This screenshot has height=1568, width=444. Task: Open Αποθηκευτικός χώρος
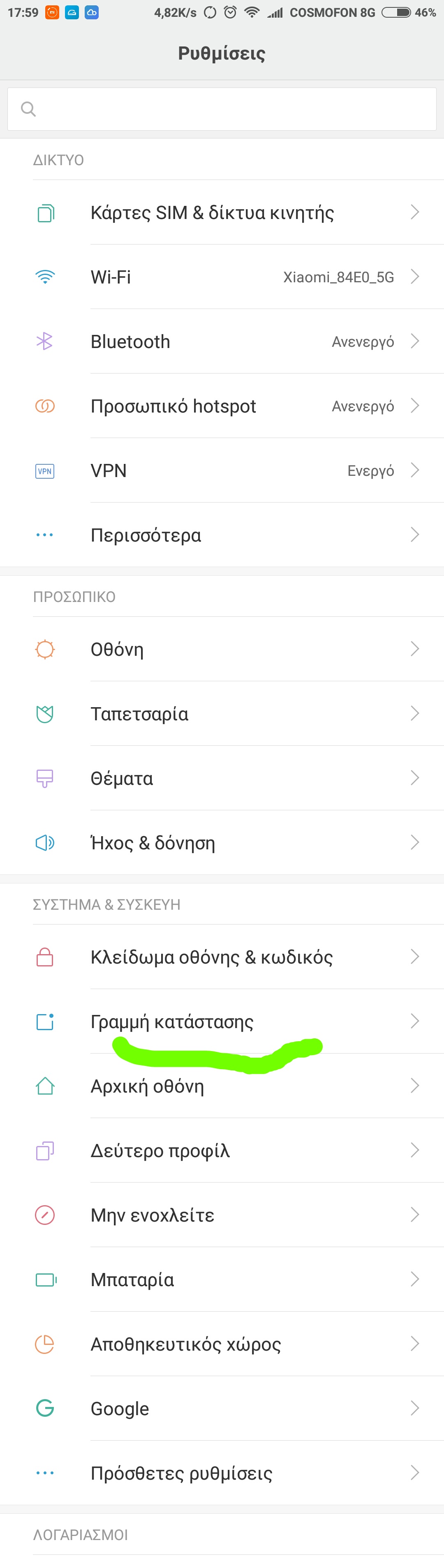tap(222, 1343)
